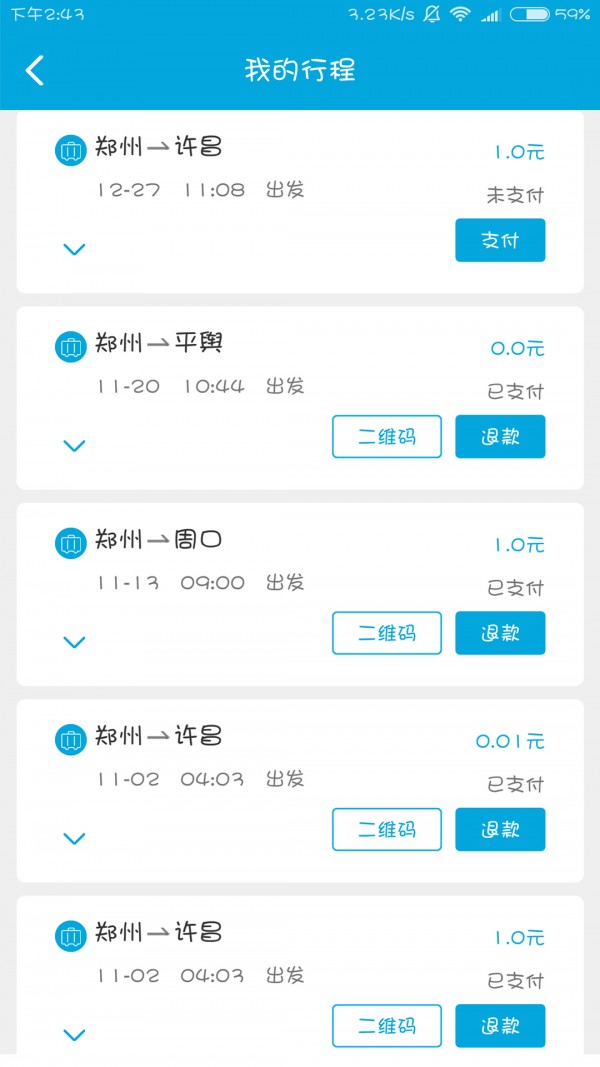Expand details of the 郑州→平舆 trip
The image size is (600, 1067).
74,446
